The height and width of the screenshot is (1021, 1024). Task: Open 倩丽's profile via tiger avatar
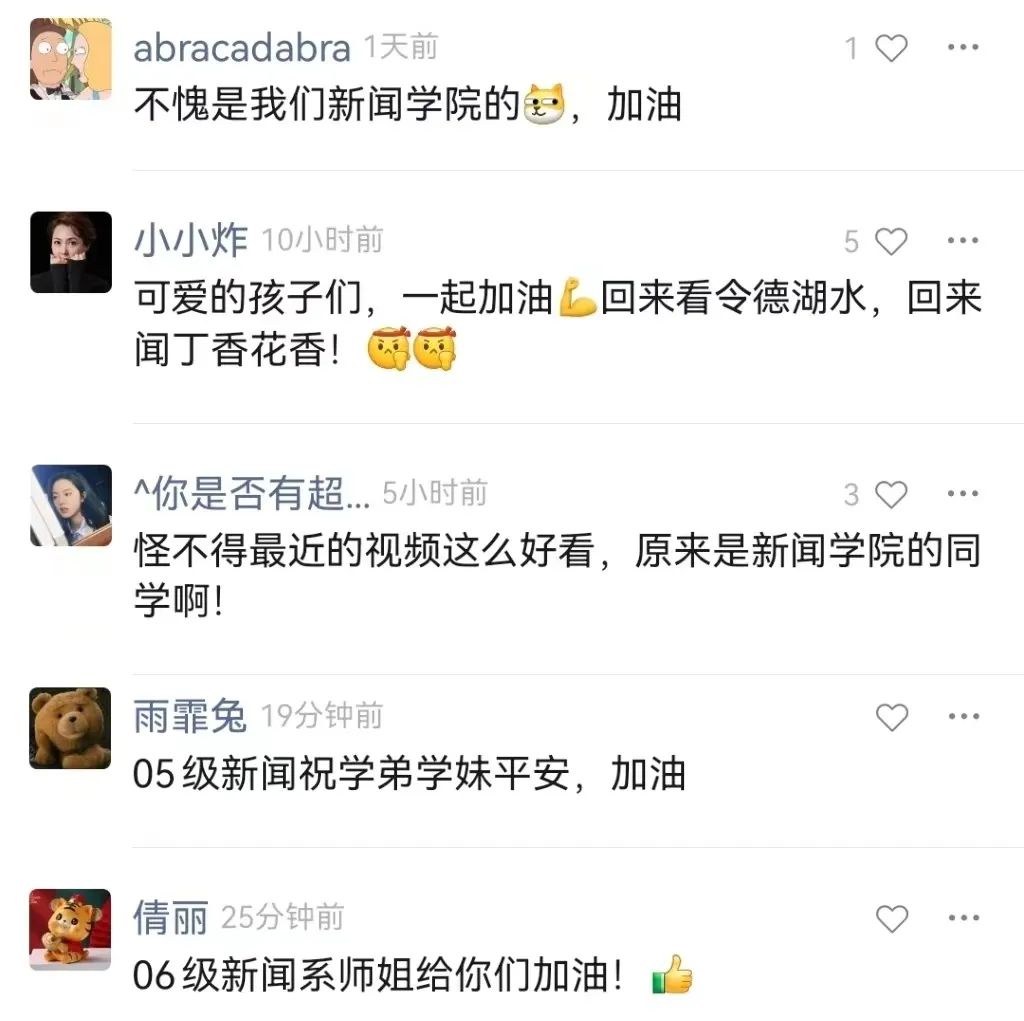70,929
